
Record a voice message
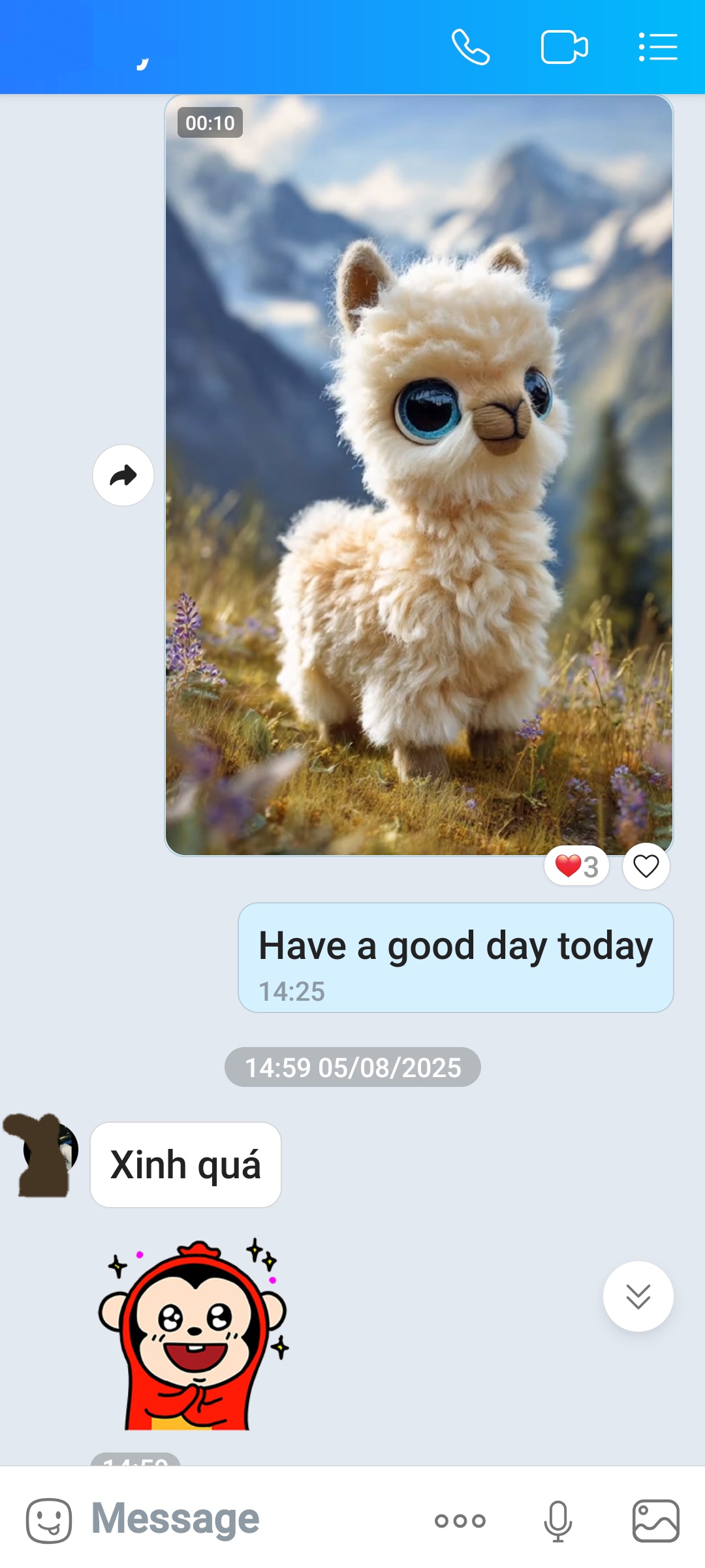pos(557,1520)
